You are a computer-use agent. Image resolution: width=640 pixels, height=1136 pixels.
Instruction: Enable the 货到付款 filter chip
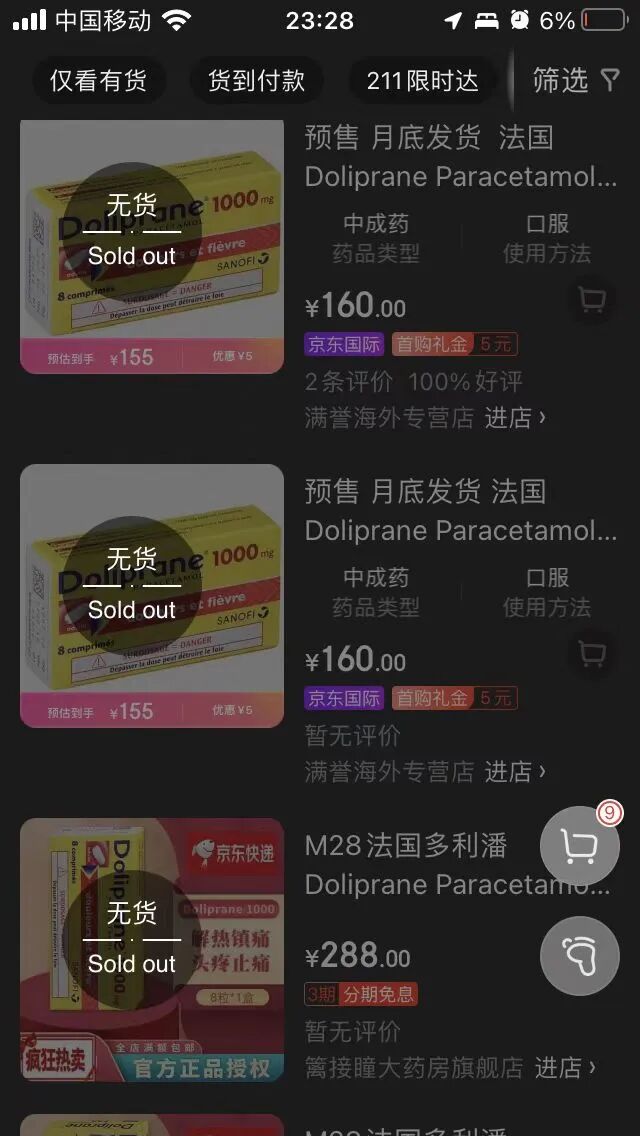point(256,81)
